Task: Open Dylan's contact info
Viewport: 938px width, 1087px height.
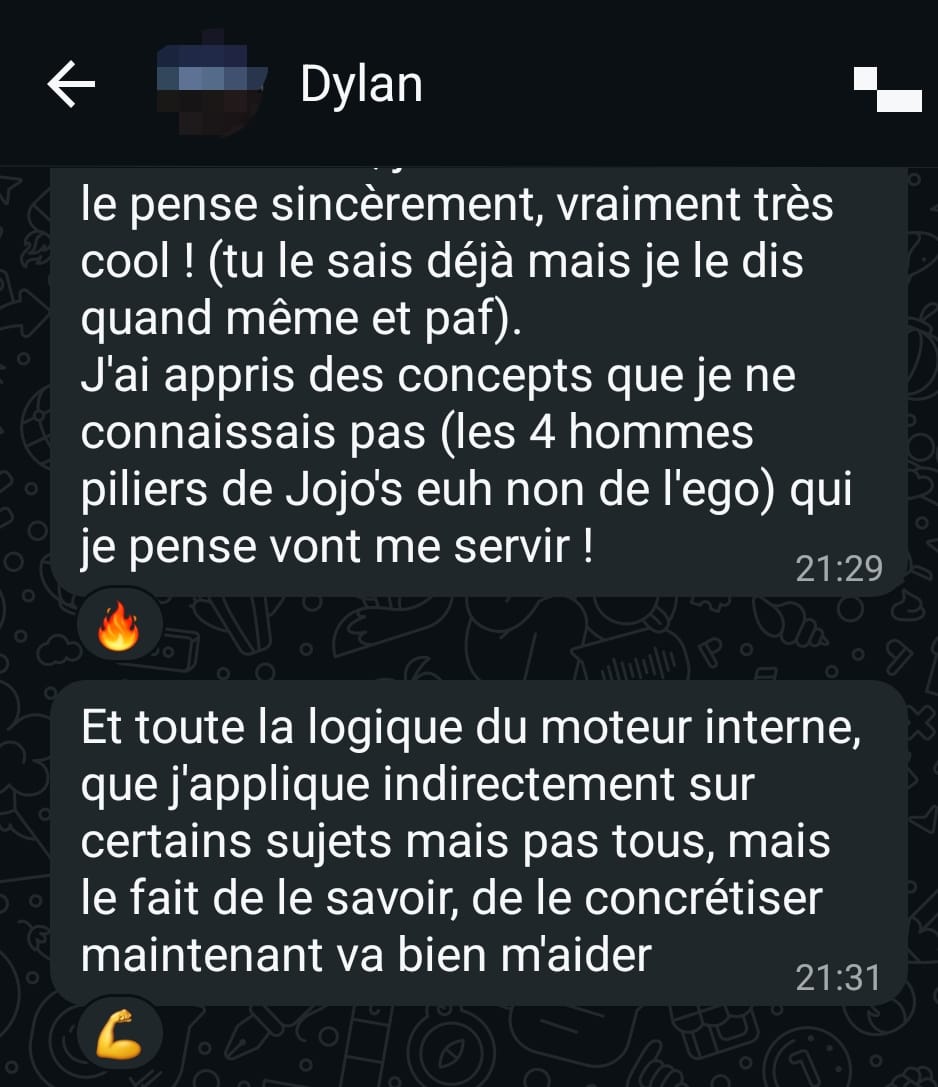Action: [x=361, y=86]
